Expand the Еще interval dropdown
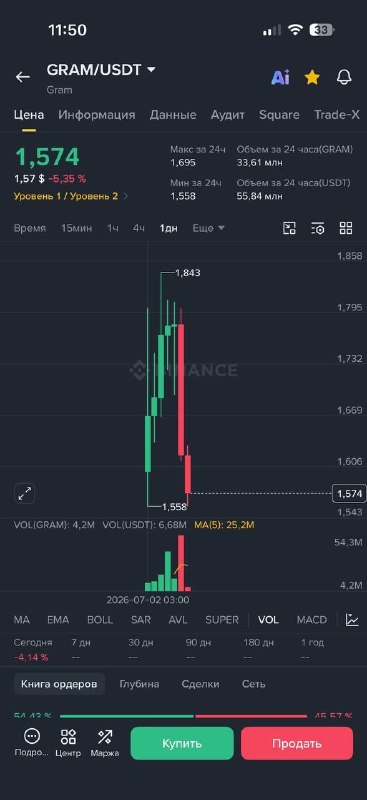Image resolution: width=367 pixels, height=800 pixels. [208, 228]
